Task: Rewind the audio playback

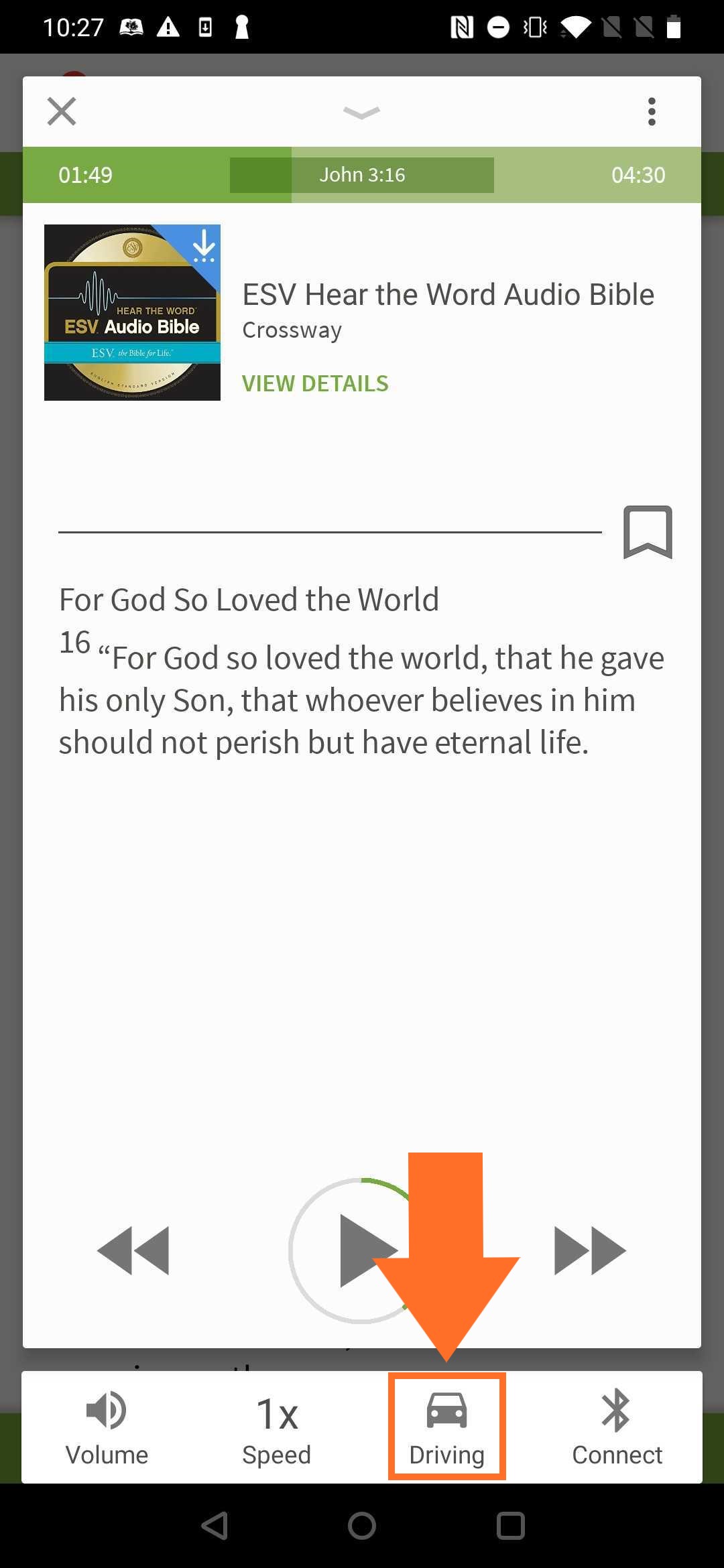Action: [x=133, y=1250]
